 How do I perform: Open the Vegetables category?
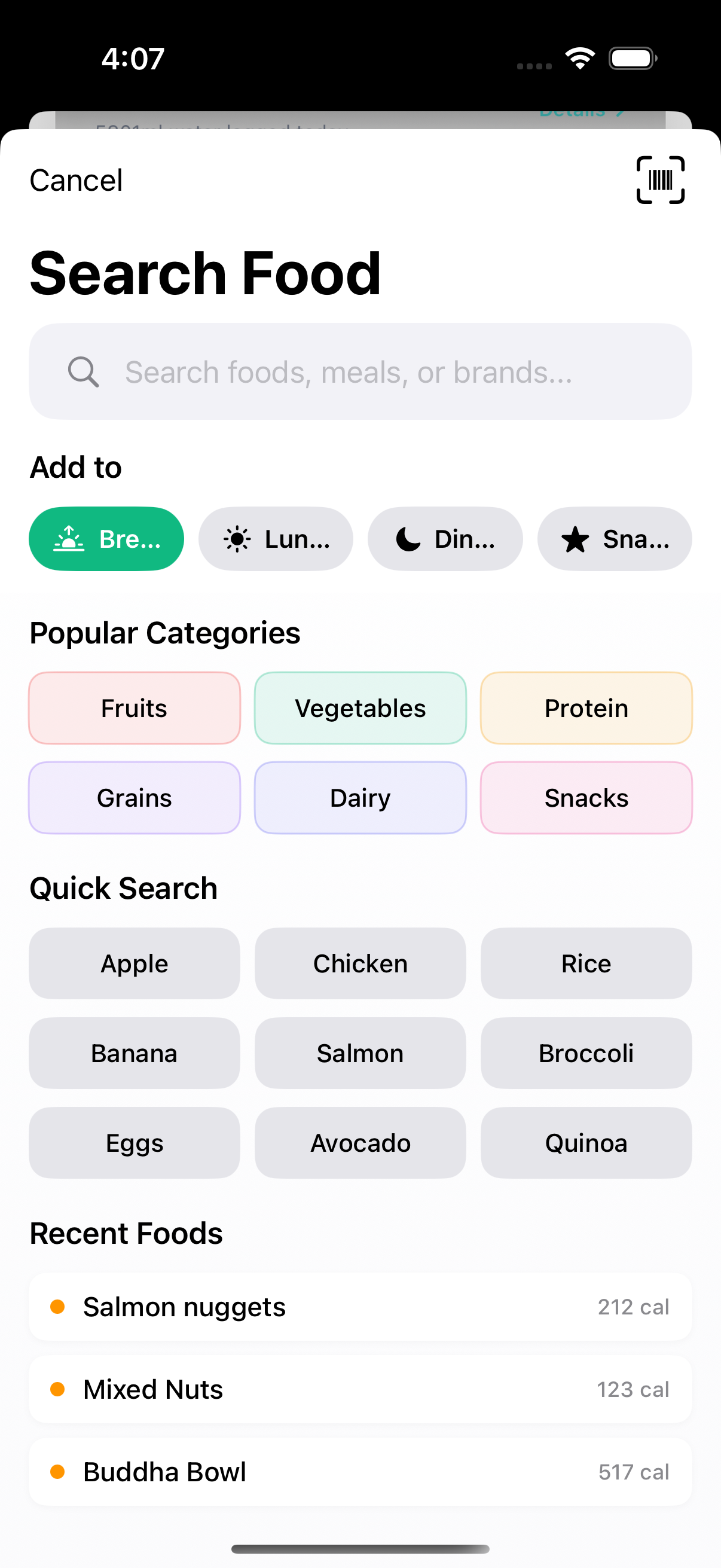click(x=359, y=707)
